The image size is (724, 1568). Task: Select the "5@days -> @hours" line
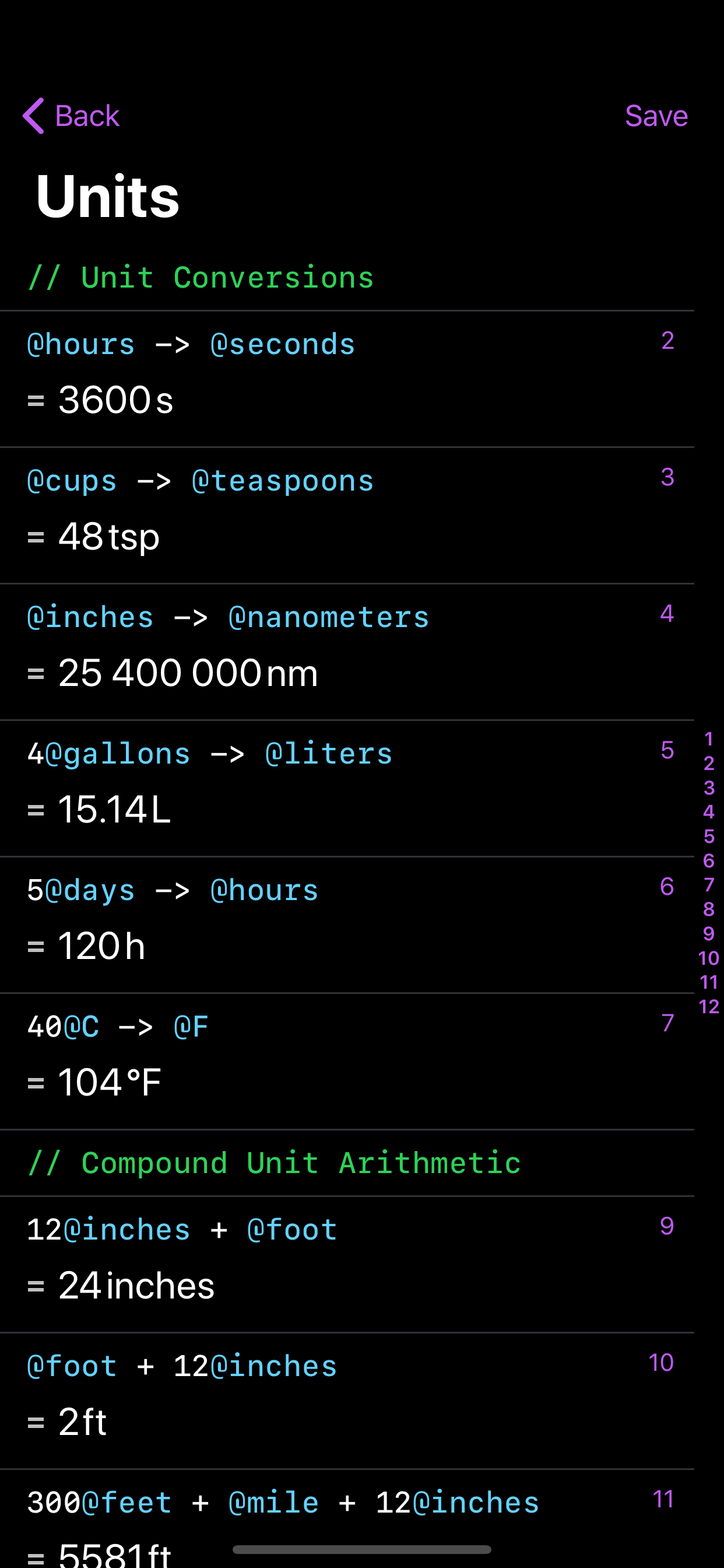click(x=172, y=890)
